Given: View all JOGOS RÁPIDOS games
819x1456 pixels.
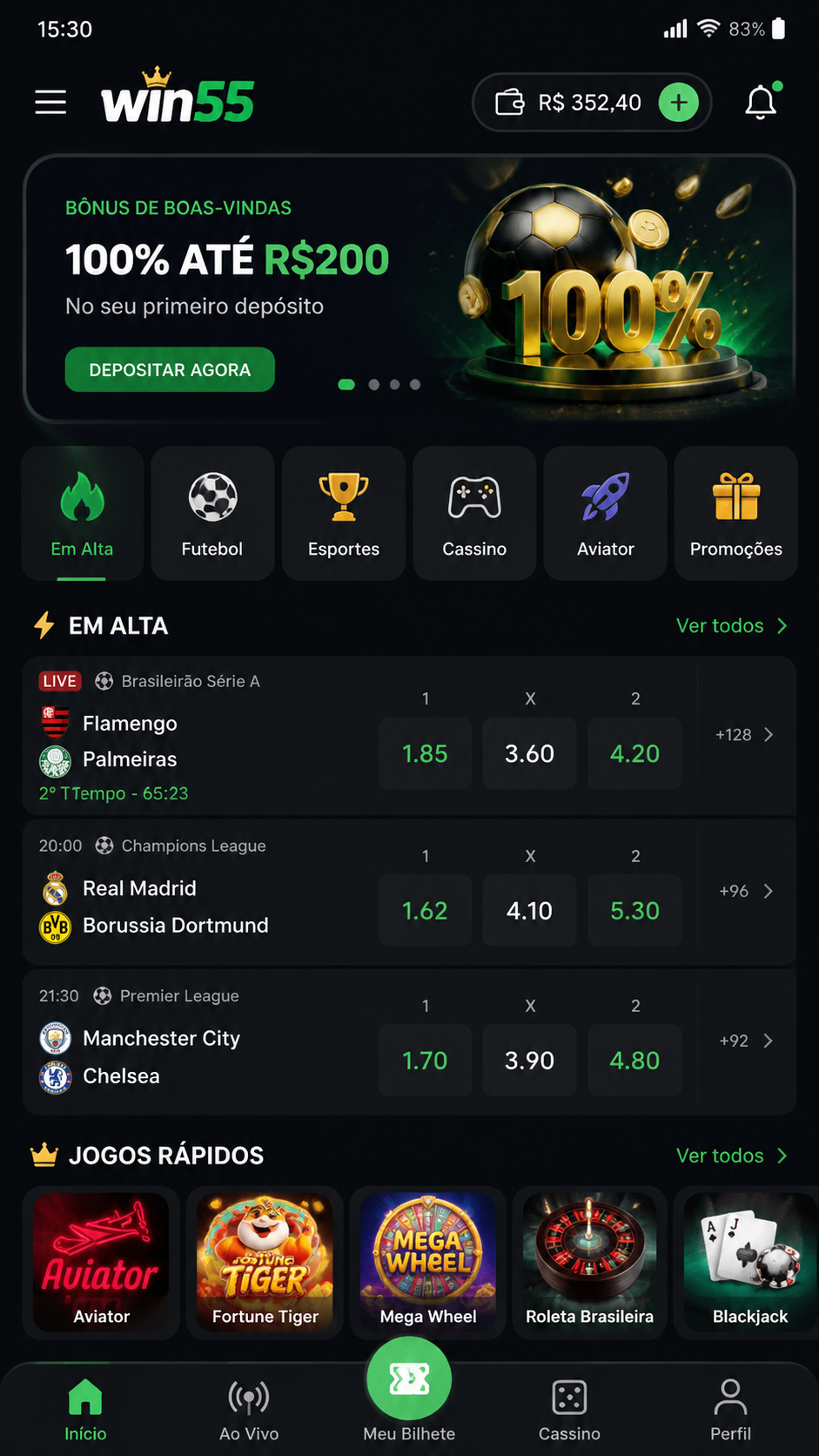Looking at the screenshot, I should (732, 1156).
